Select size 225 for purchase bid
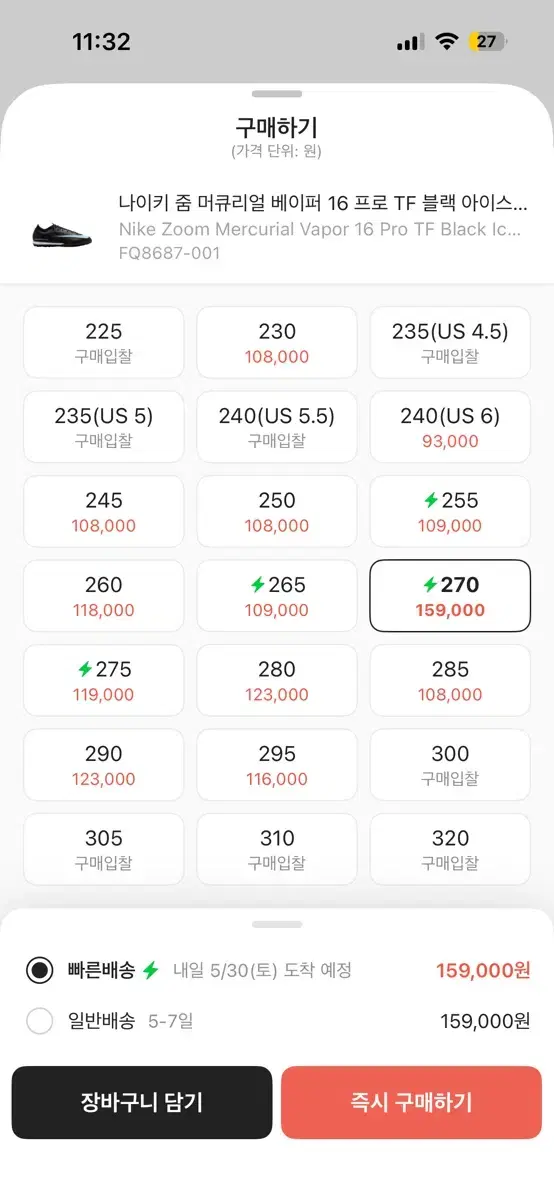Screen dimensions: 554x1200 pos(104,343)
